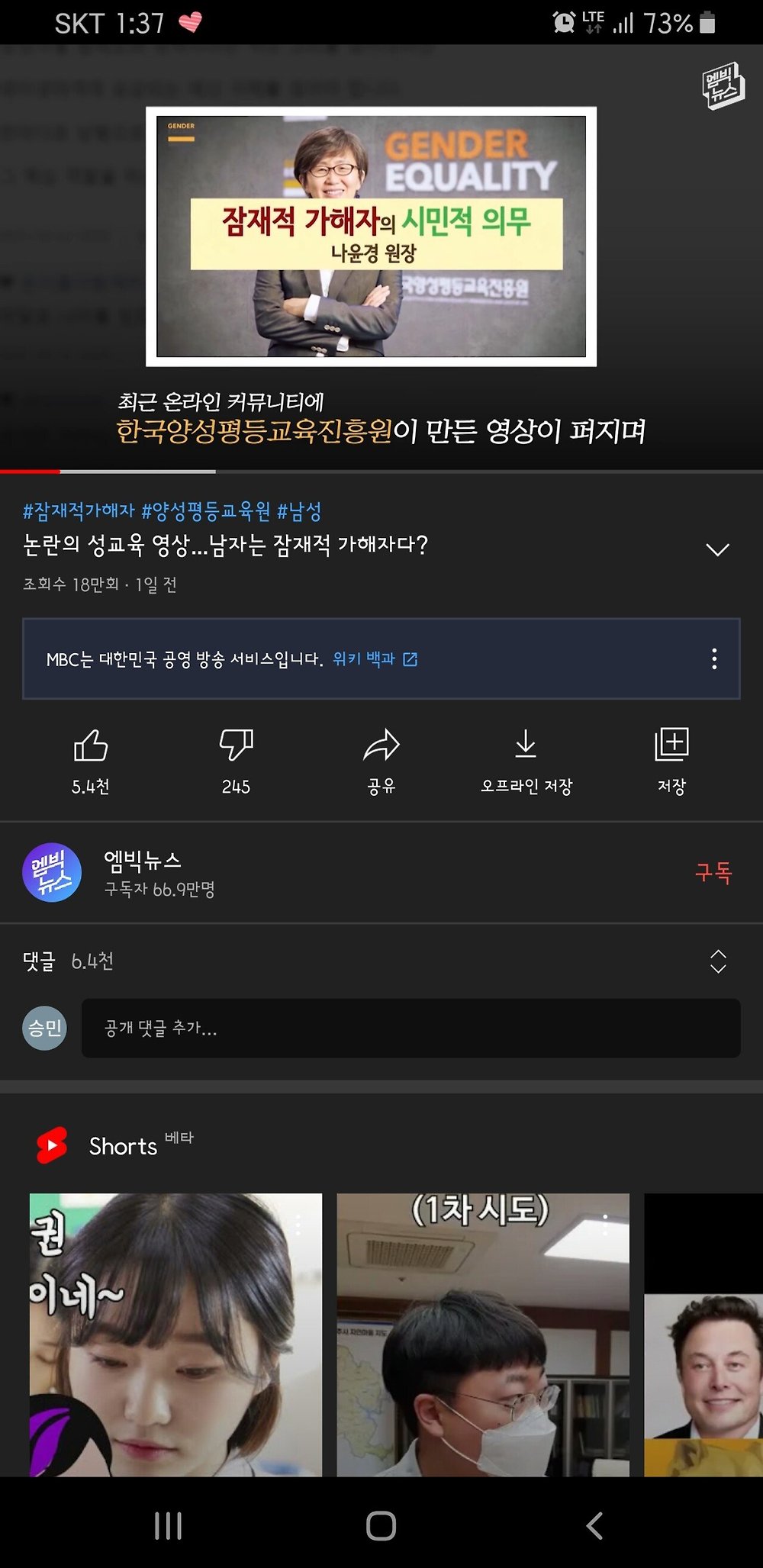Go back with the system back button
763x1568 pixels.
point(594,1526)
